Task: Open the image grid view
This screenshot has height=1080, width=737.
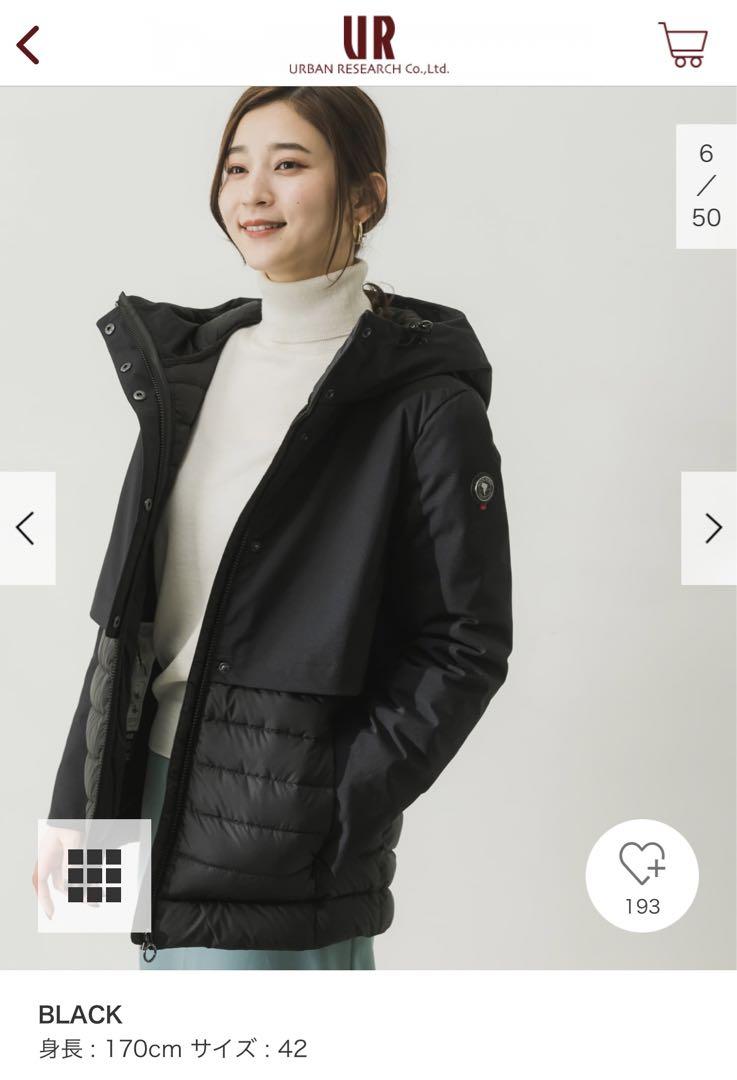Action: pos(94,875)
